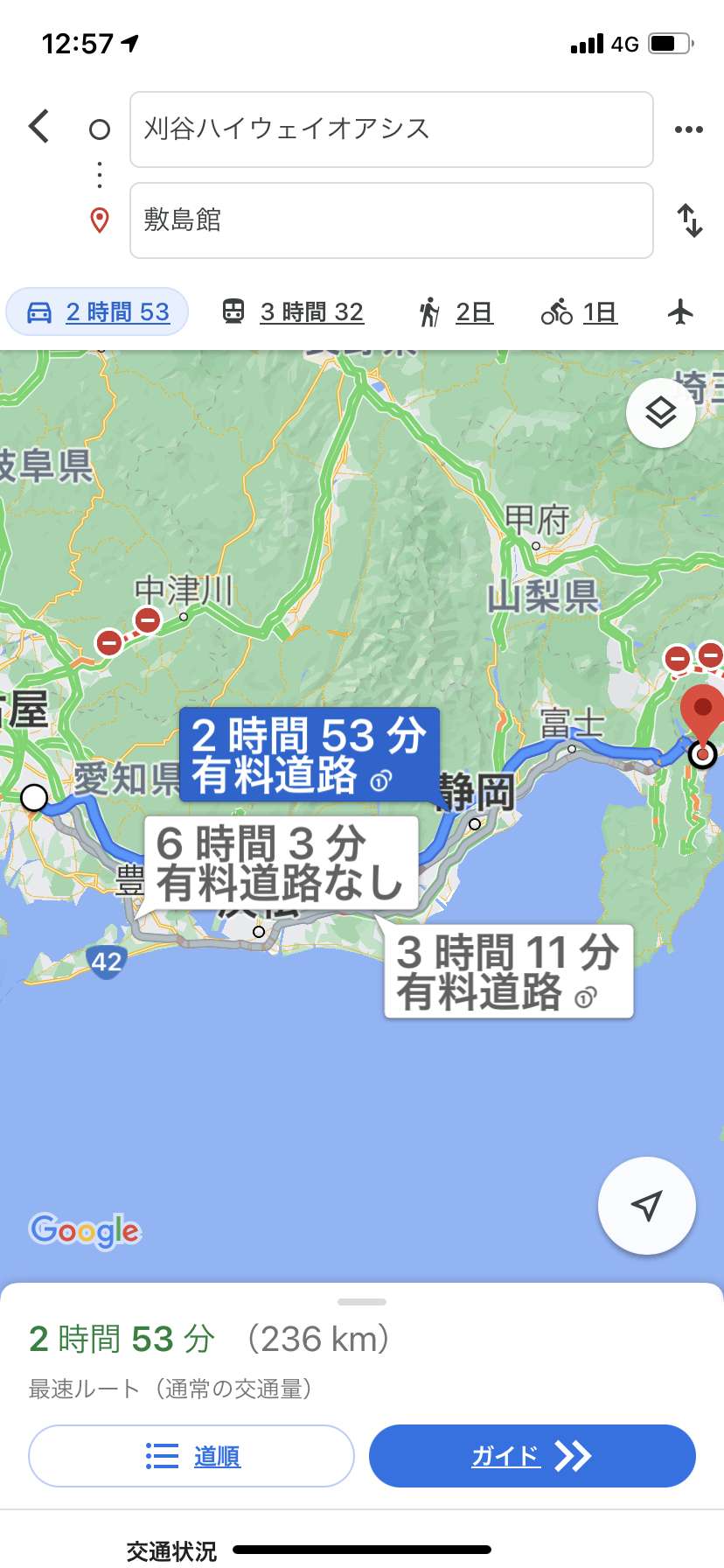Switch to walking mode 2日
The width and height of the screenshot is (724, 1568).
point(455,311)
